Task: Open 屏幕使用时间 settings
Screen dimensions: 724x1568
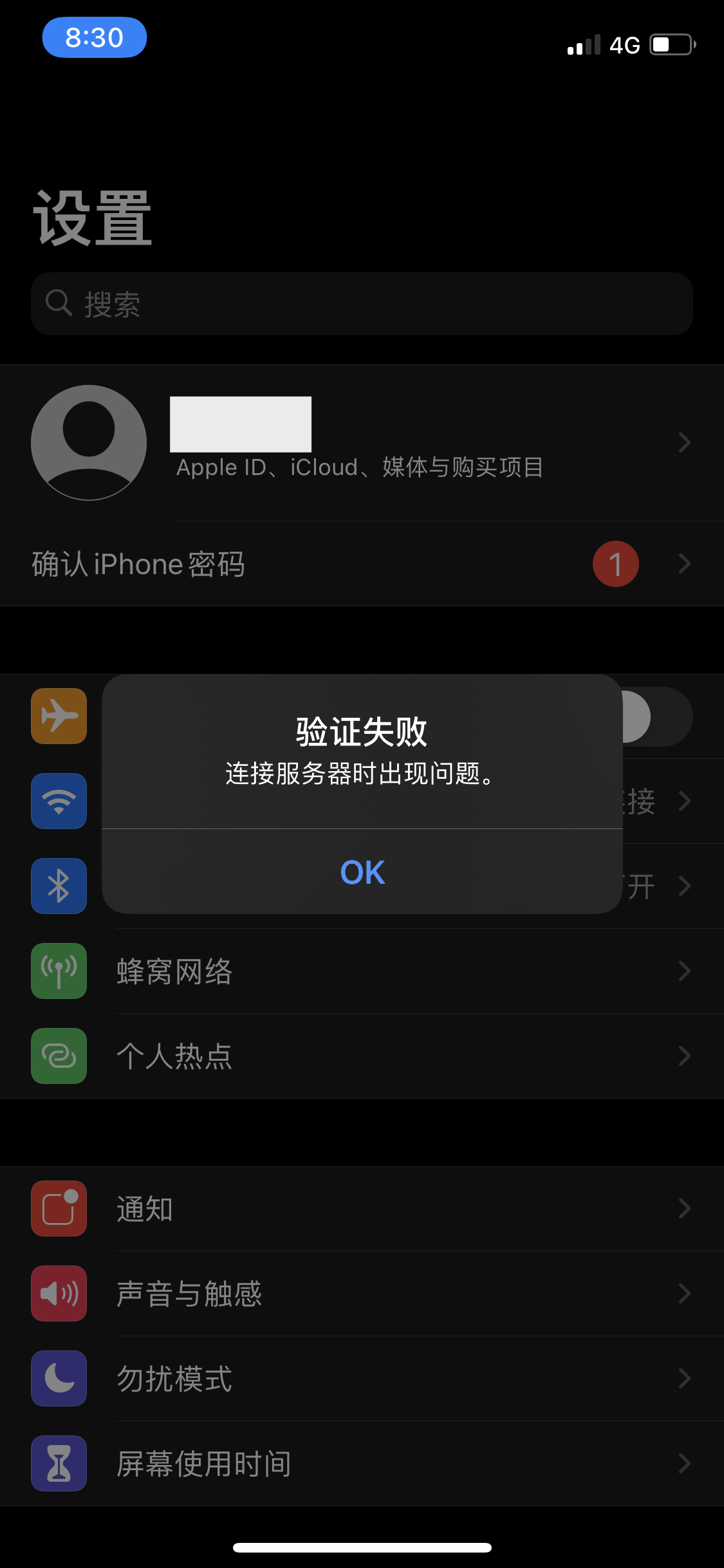Action: click(x=362, y=1464)
